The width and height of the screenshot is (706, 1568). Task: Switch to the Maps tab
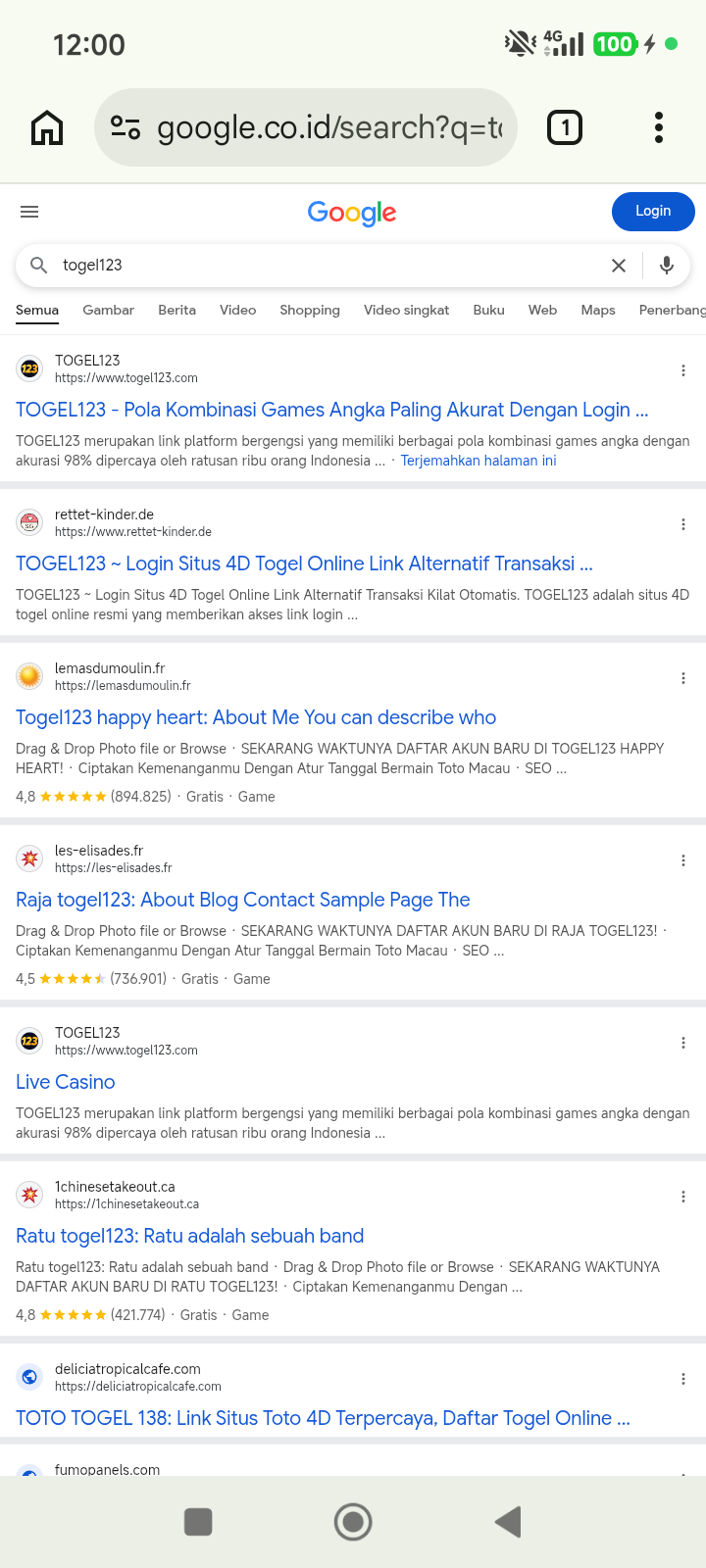click(x=598, y=310)
